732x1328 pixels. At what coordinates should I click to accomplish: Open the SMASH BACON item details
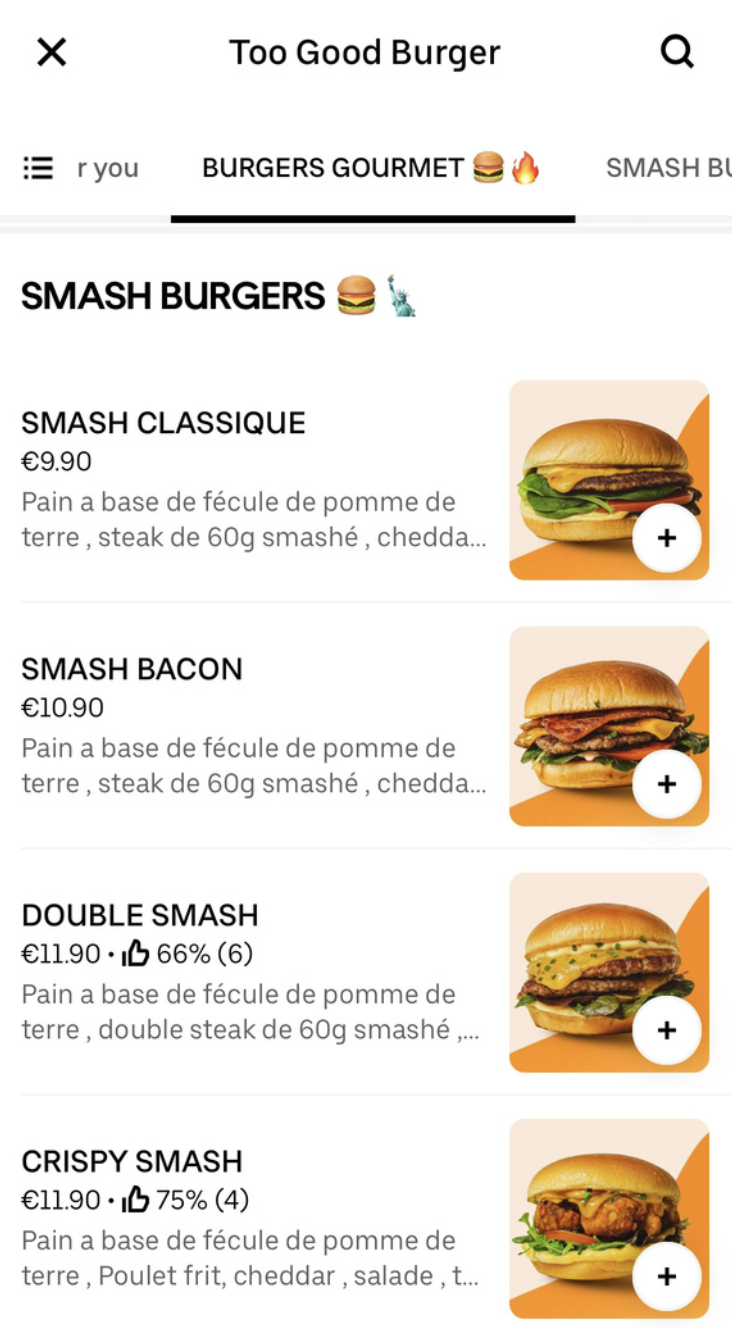click(x=254, y=726)
